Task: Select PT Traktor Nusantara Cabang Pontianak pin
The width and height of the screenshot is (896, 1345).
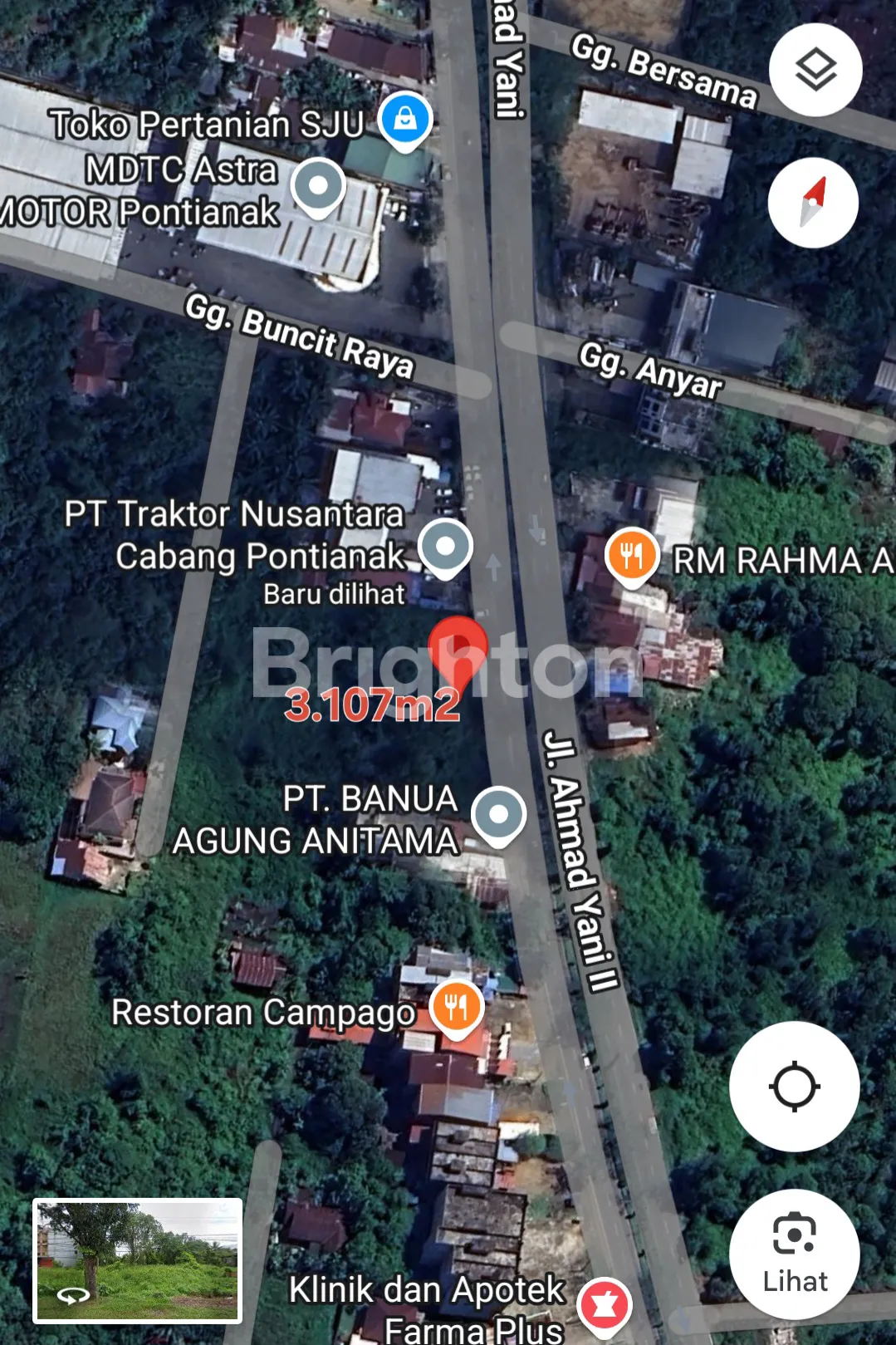Action: pos(445,547)
